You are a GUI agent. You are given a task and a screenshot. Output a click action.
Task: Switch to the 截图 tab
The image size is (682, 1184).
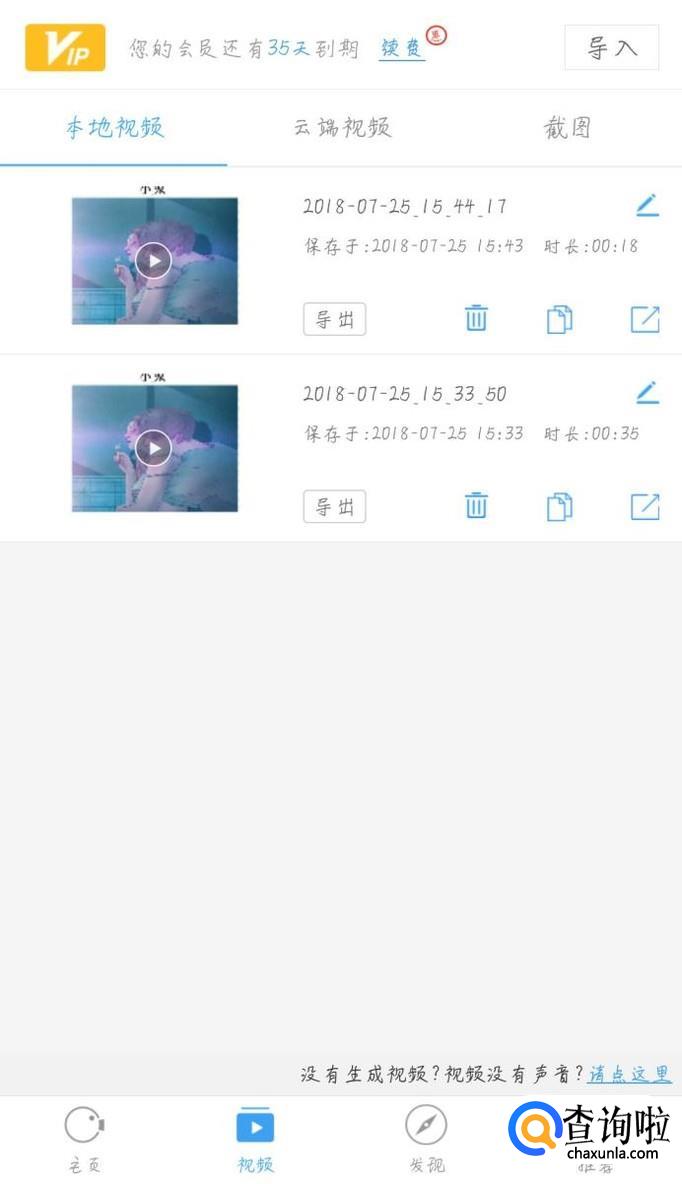tap(567, 128)
